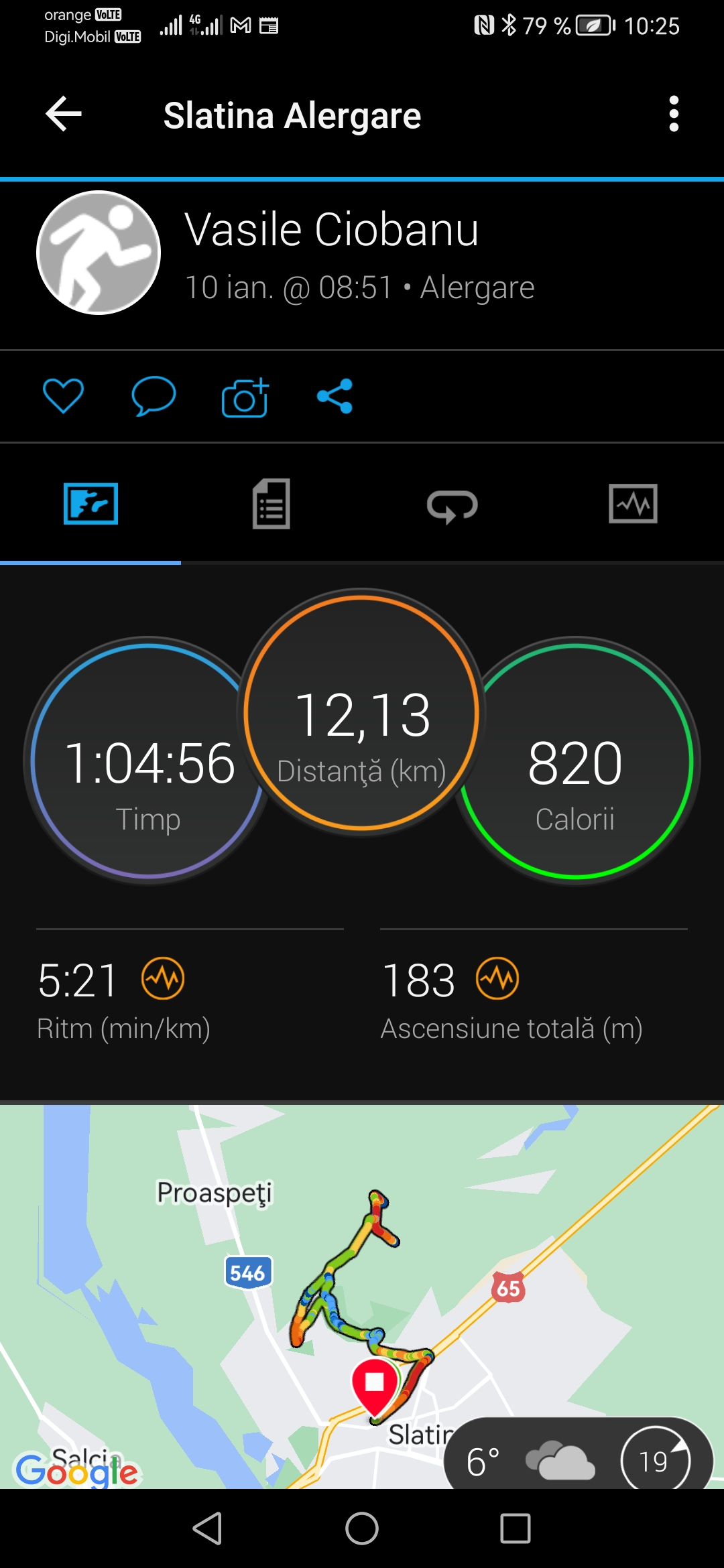This screenshot has height=1568, width=724.
Task: Like this activity with the heart icon
Action: coord(63,395)
